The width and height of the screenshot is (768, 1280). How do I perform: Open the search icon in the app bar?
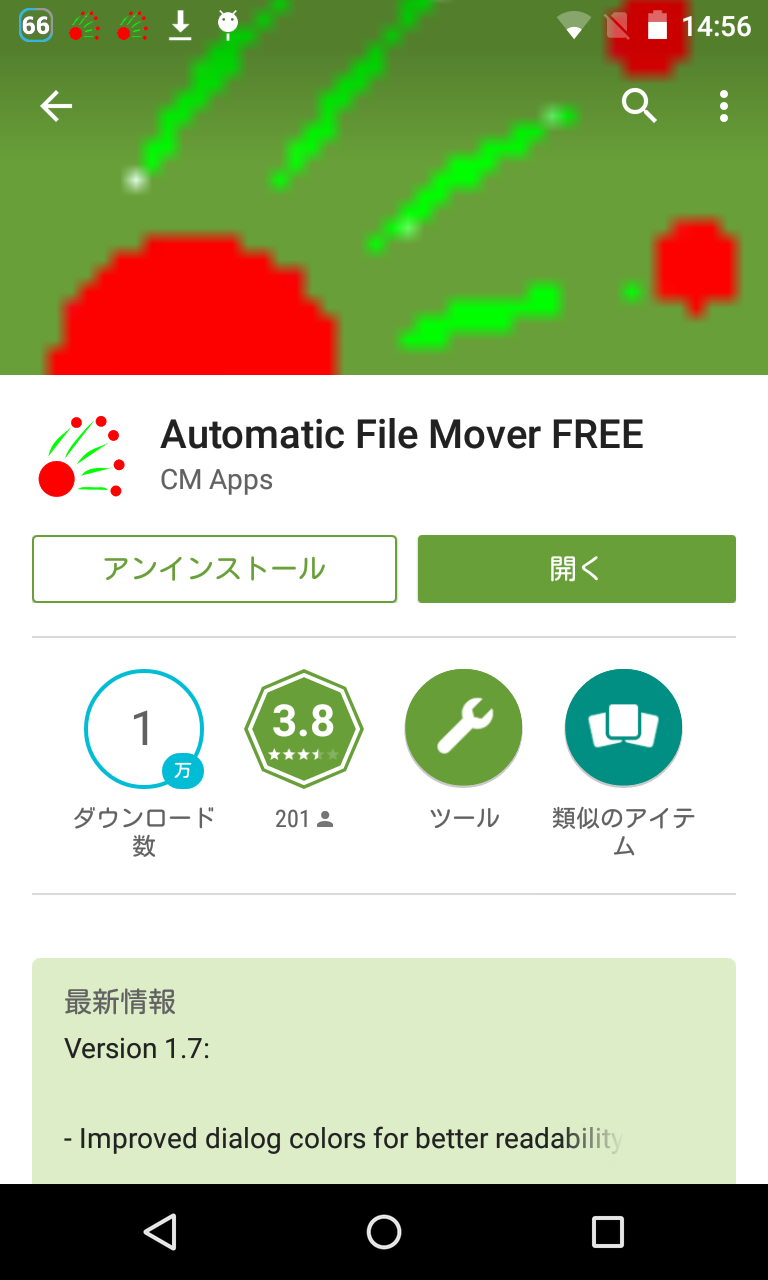[639, 105]
